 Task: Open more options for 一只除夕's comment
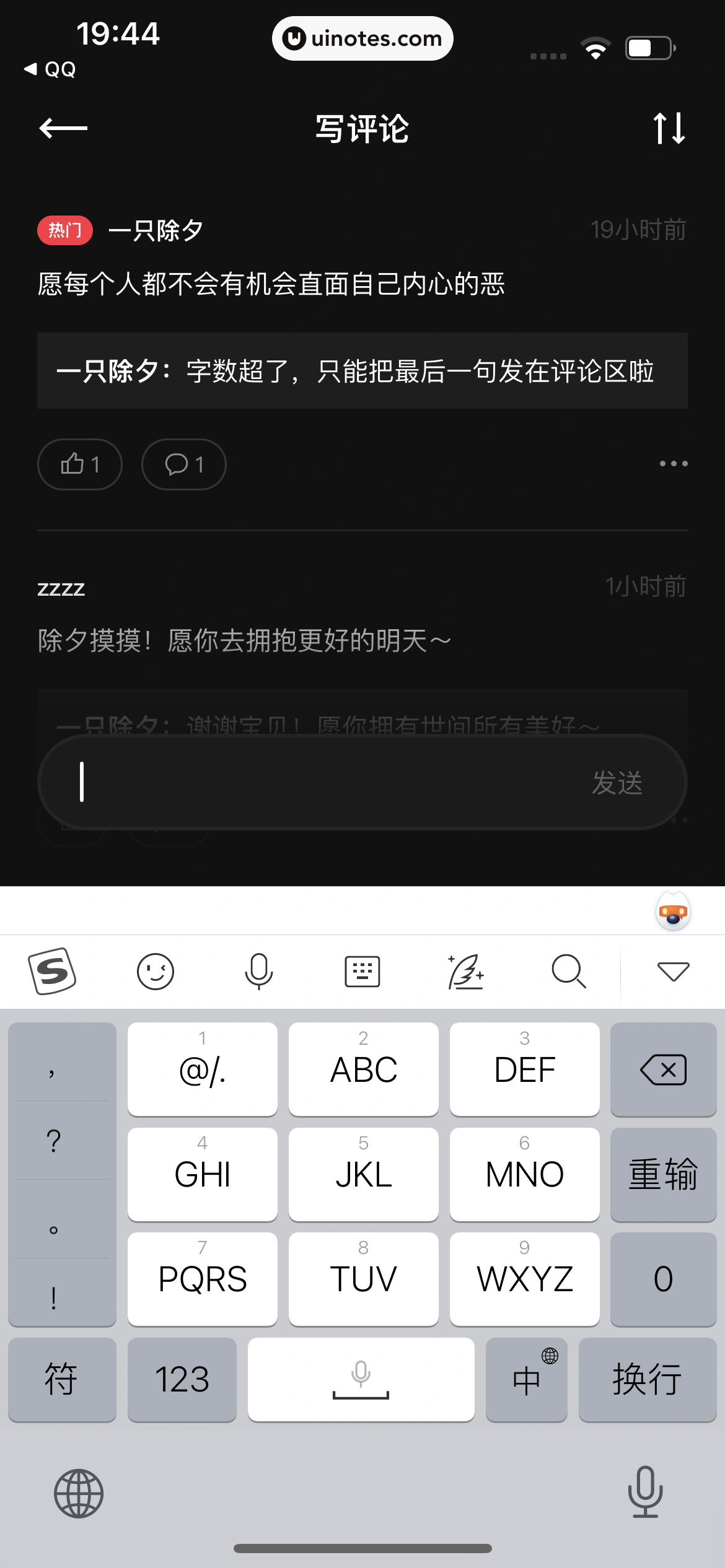pos(673,463)
